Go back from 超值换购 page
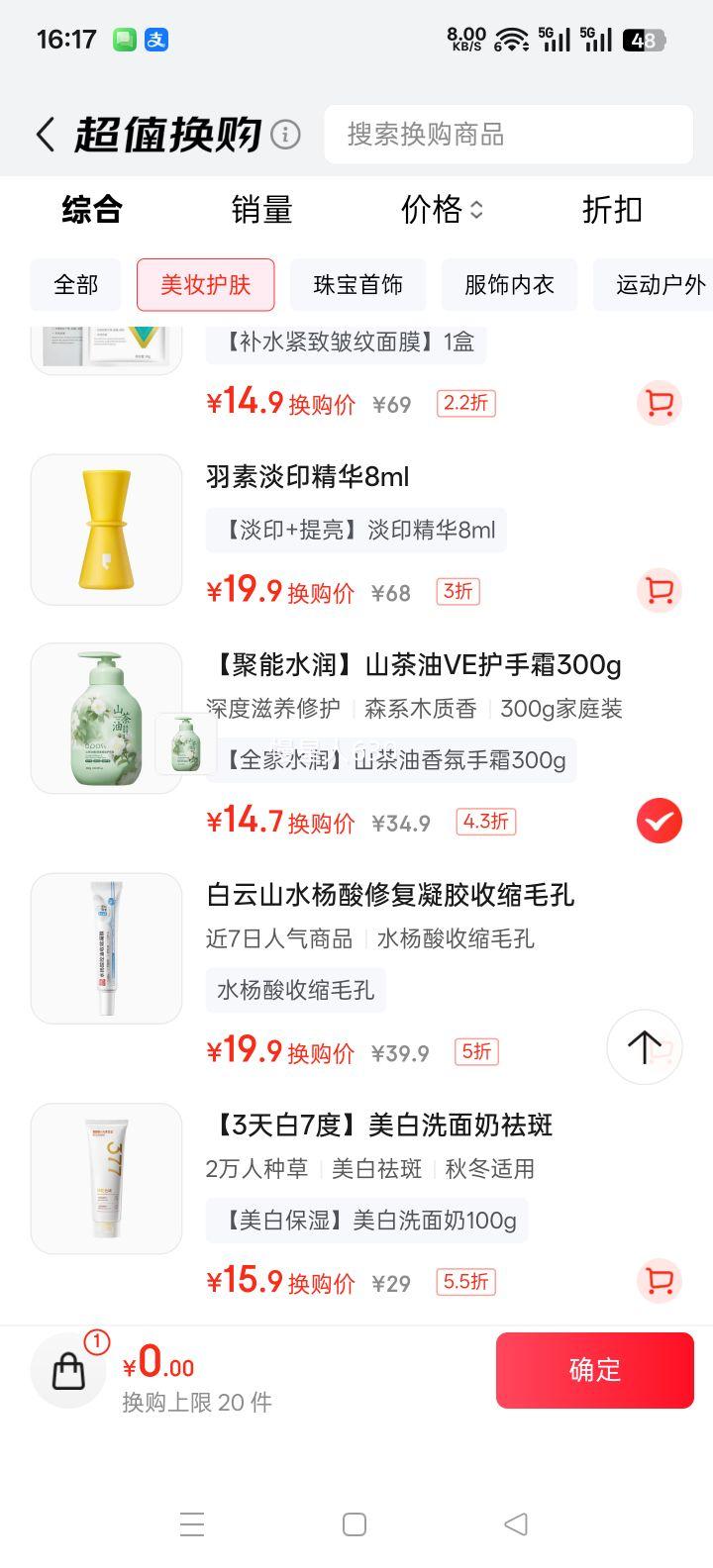This screenshot has width=713, height=1568. point(45,135)
